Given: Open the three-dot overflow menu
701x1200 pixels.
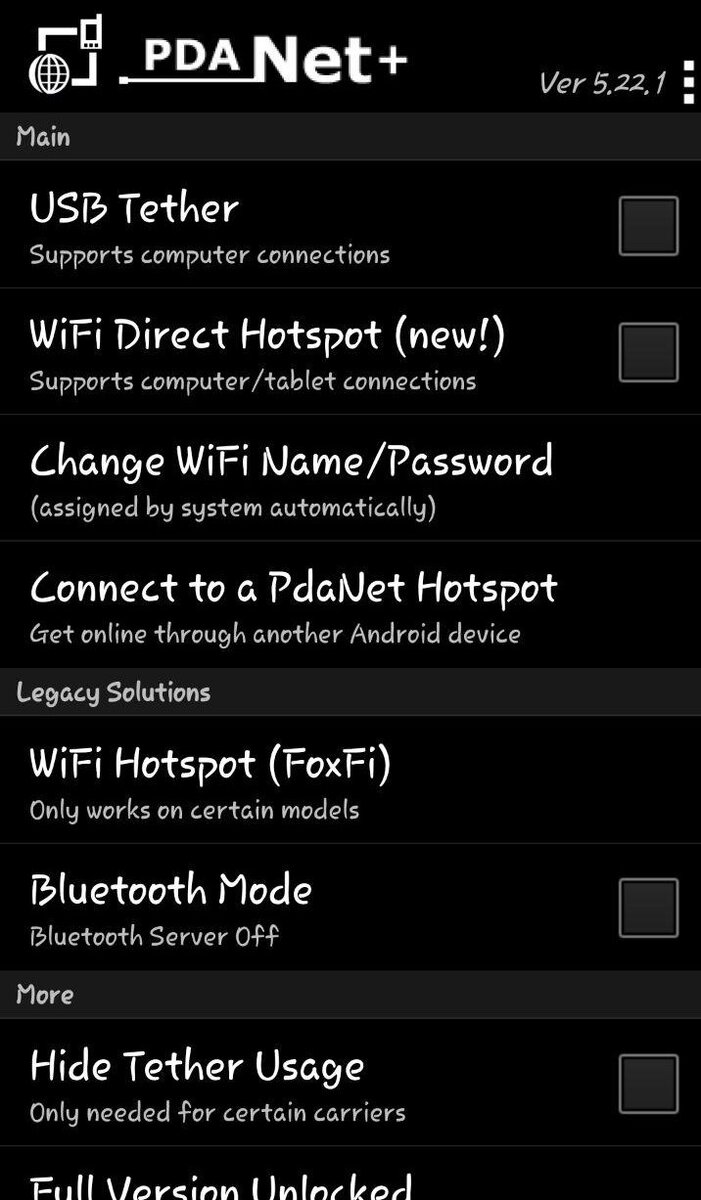Looking at the screenshot, I should click(687, 82).
